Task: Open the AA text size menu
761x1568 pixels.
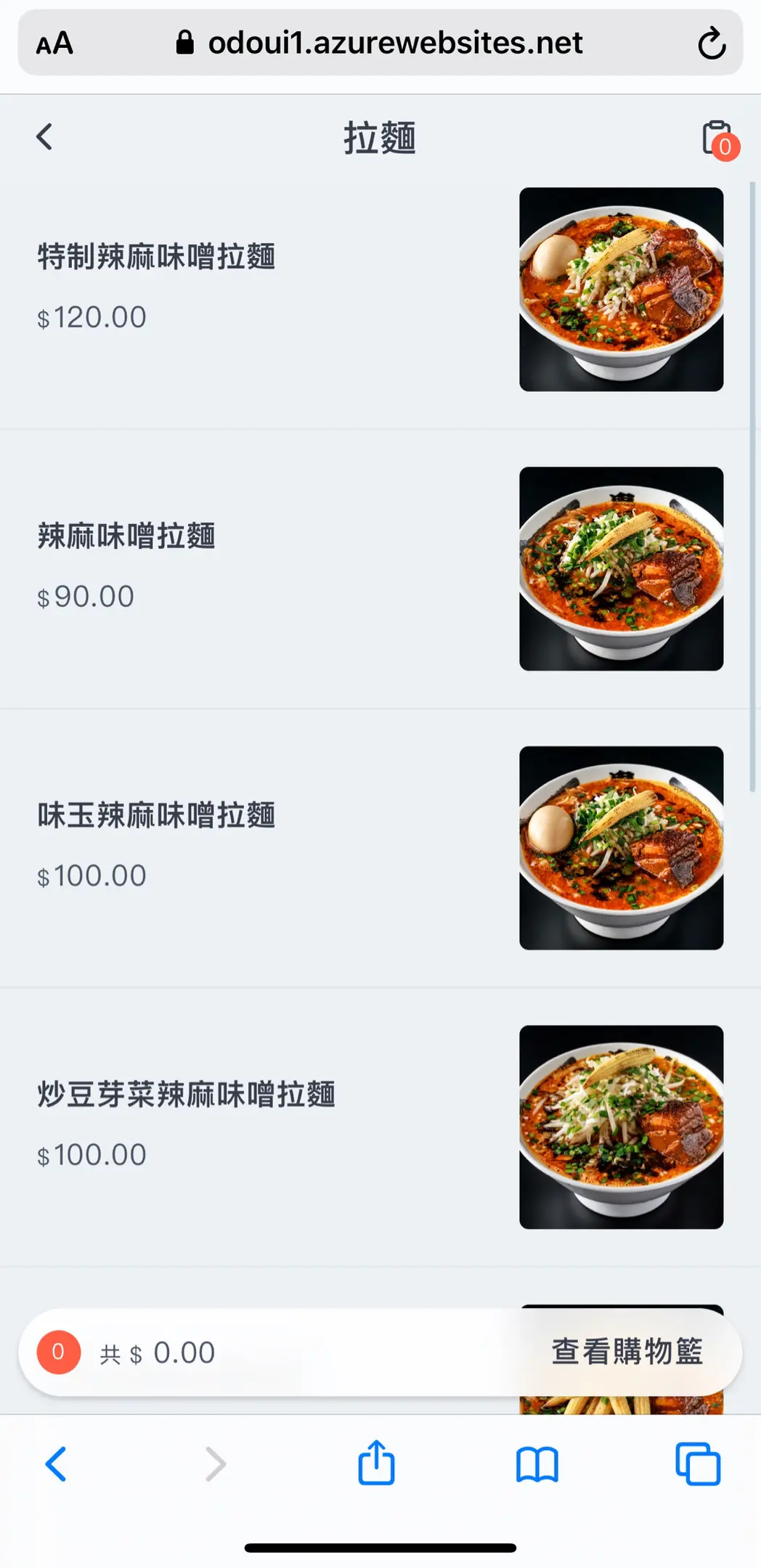Action: (x=55, y=44)
